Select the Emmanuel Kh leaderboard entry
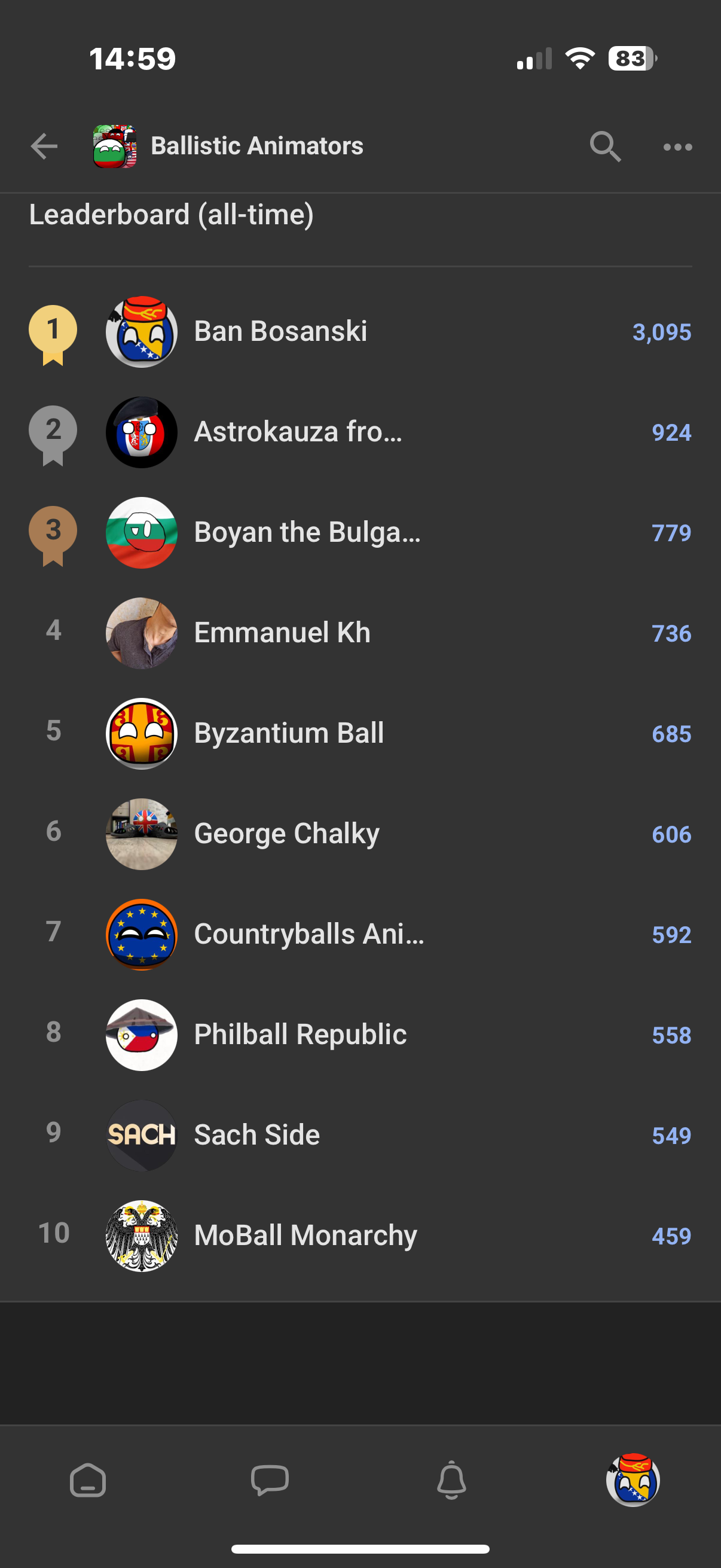The height and width of the screenshot is (1568, 721). pyautogui.click(x=283, y=633)
